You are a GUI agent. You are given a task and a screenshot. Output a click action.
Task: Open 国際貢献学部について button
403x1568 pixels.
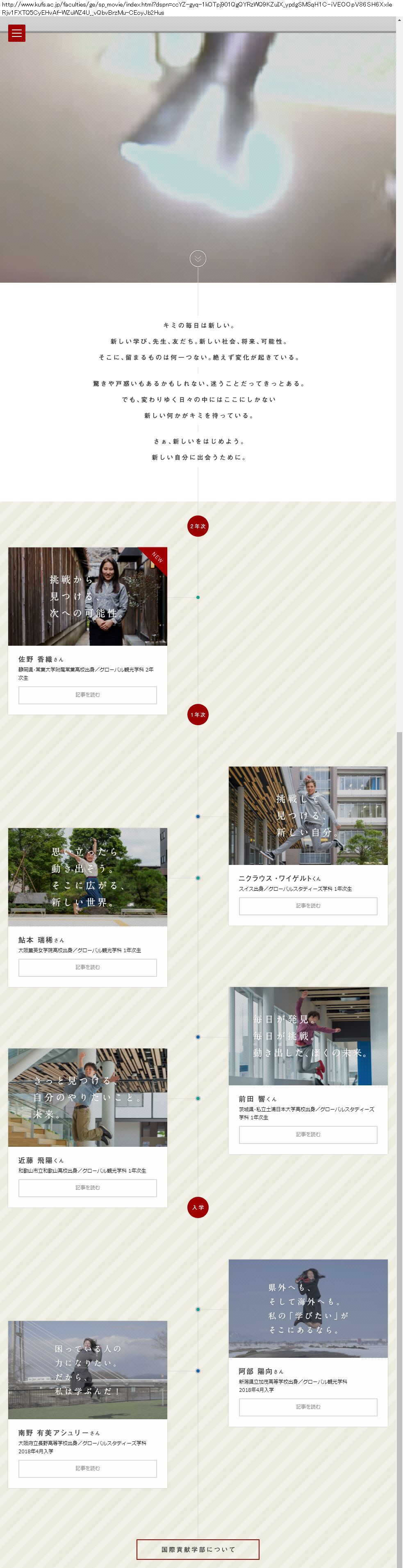pyautogui.click(x=198, y=1549)
